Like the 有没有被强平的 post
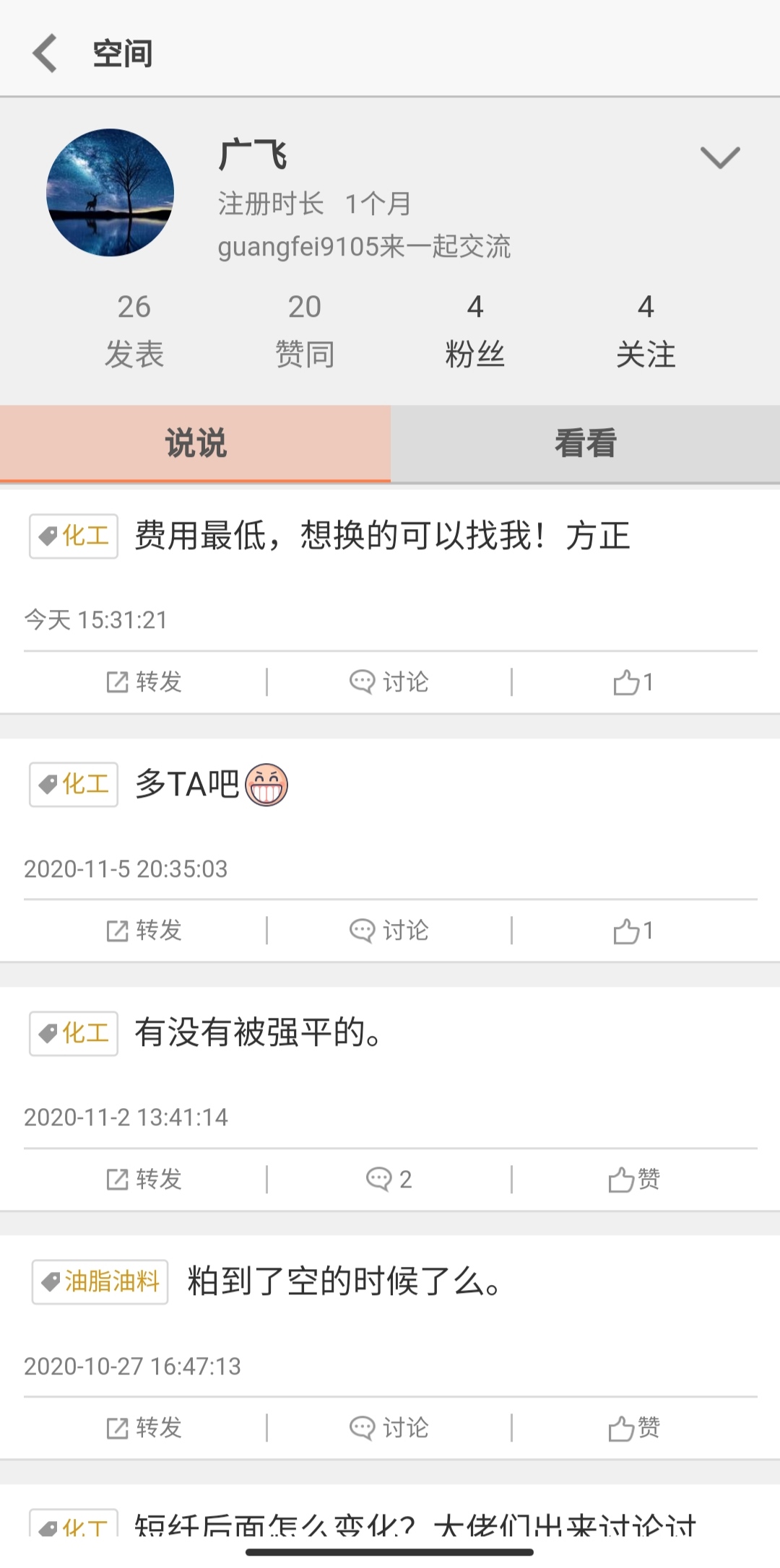Viewport: 780px width, 1568px height. [633, 1179]
